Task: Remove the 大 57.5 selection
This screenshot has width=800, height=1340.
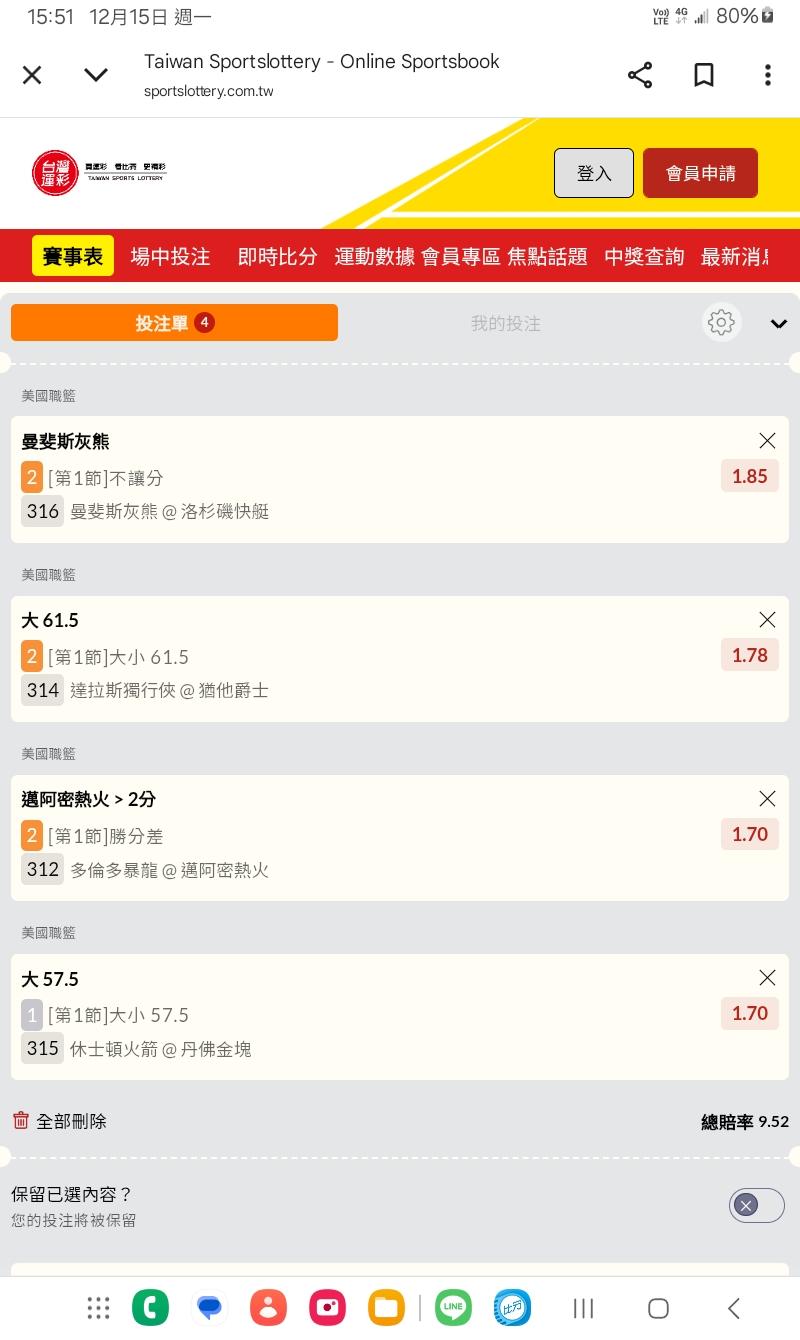Action: coord(767,978)
